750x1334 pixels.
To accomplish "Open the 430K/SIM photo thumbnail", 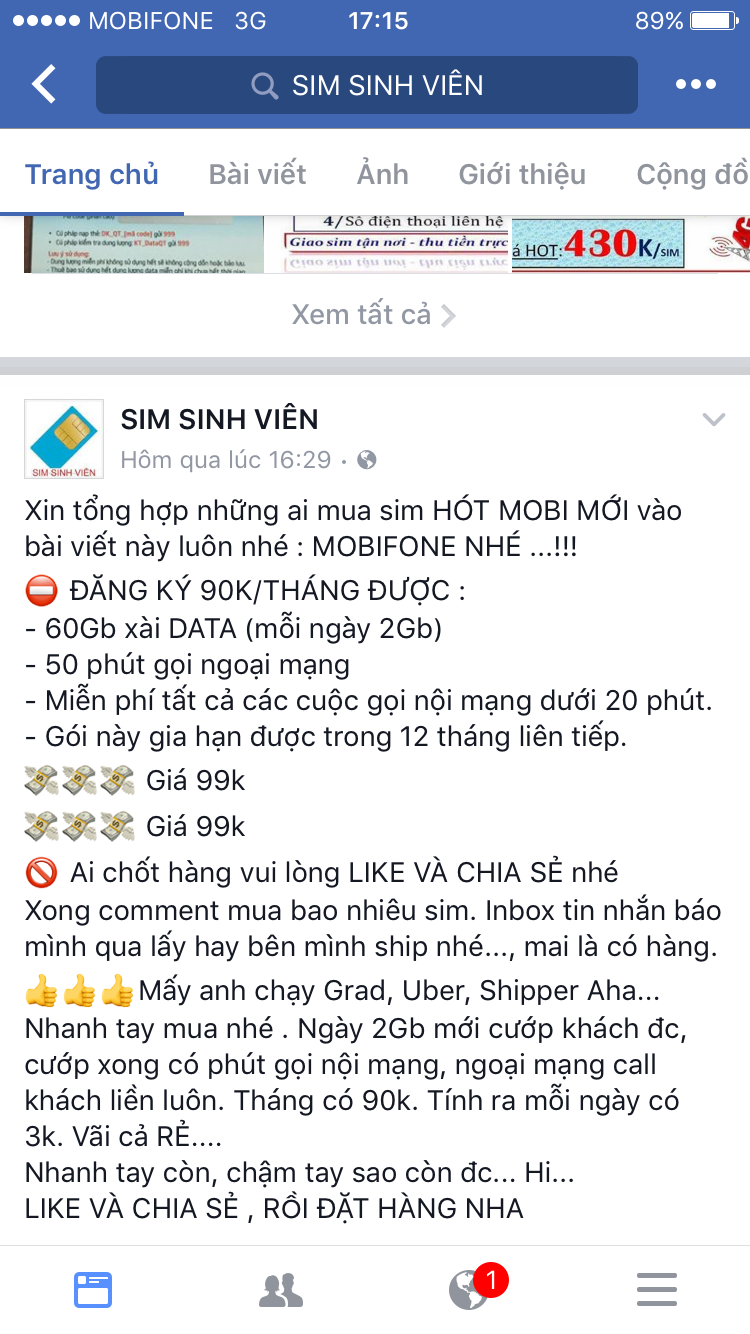I will tap(631, 245).
